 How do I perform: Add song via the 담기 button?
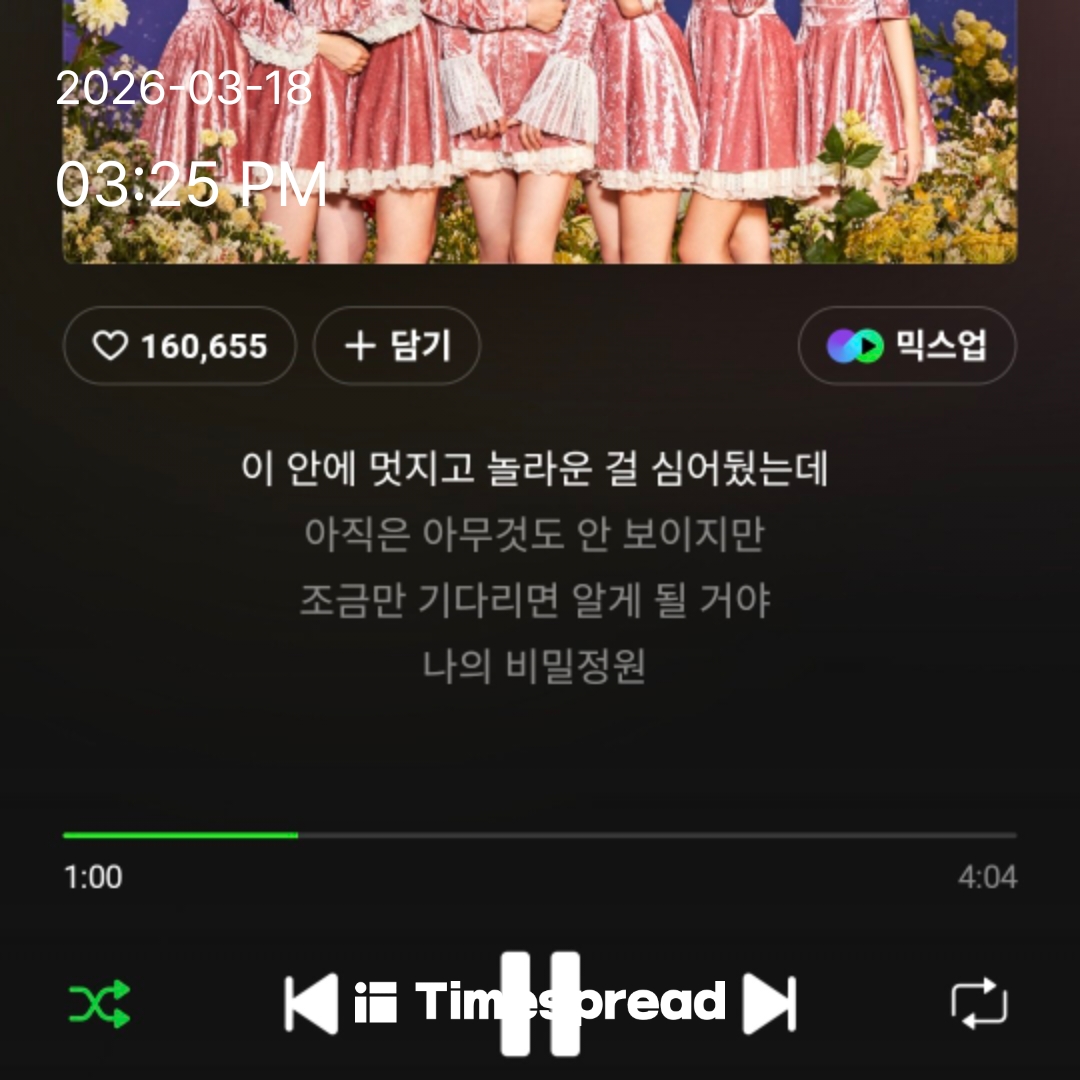[397, 346]
